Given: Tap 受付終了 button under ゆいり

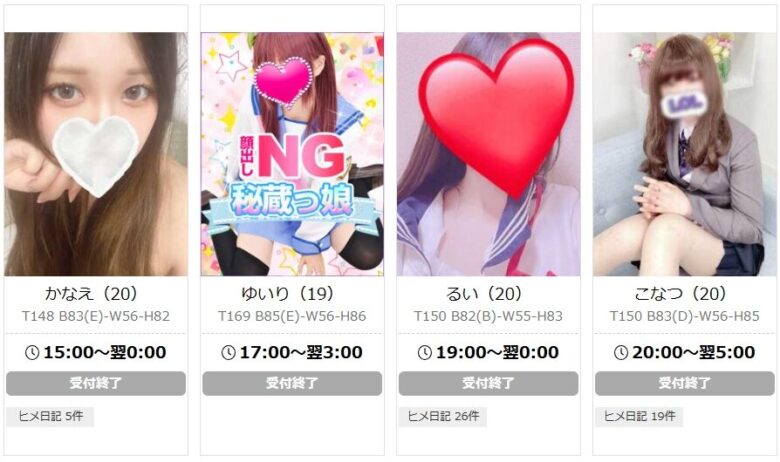Looking at the screenshot, I should (x=292, y=384).
